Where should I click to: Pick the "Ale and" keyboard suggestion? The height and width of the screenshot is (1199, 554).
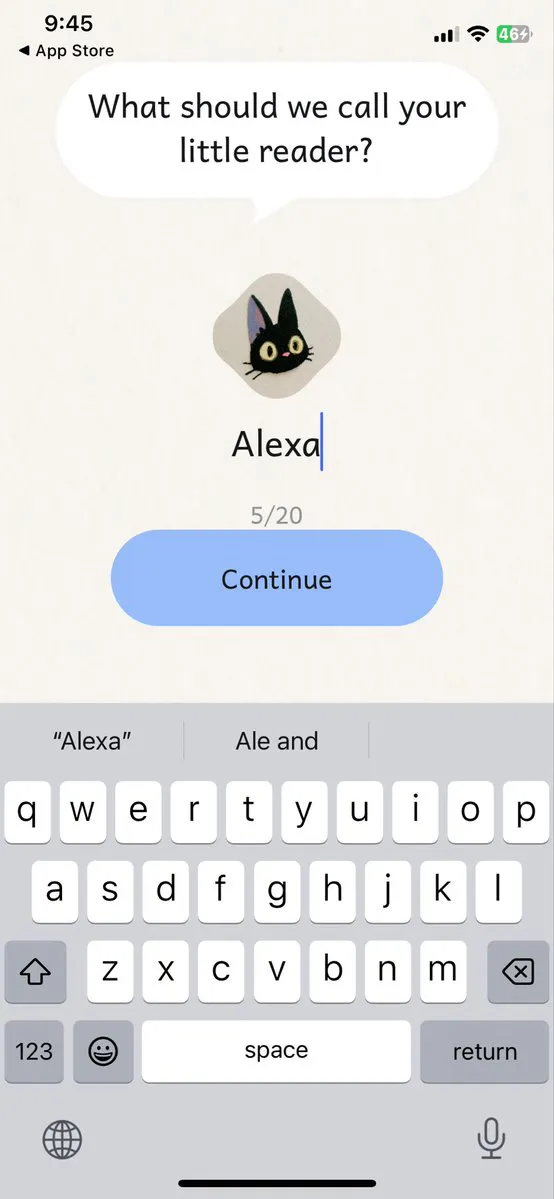click(x=277, y=741)
